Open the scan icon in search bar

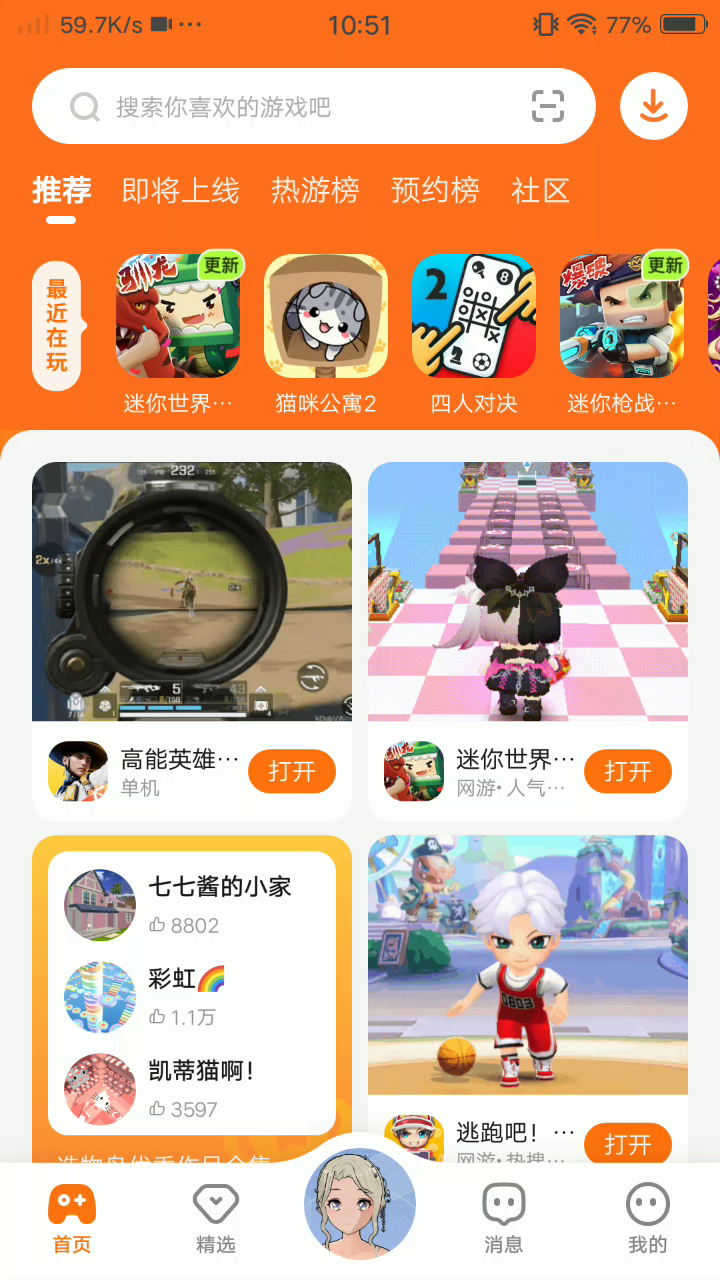pos(548,107)
